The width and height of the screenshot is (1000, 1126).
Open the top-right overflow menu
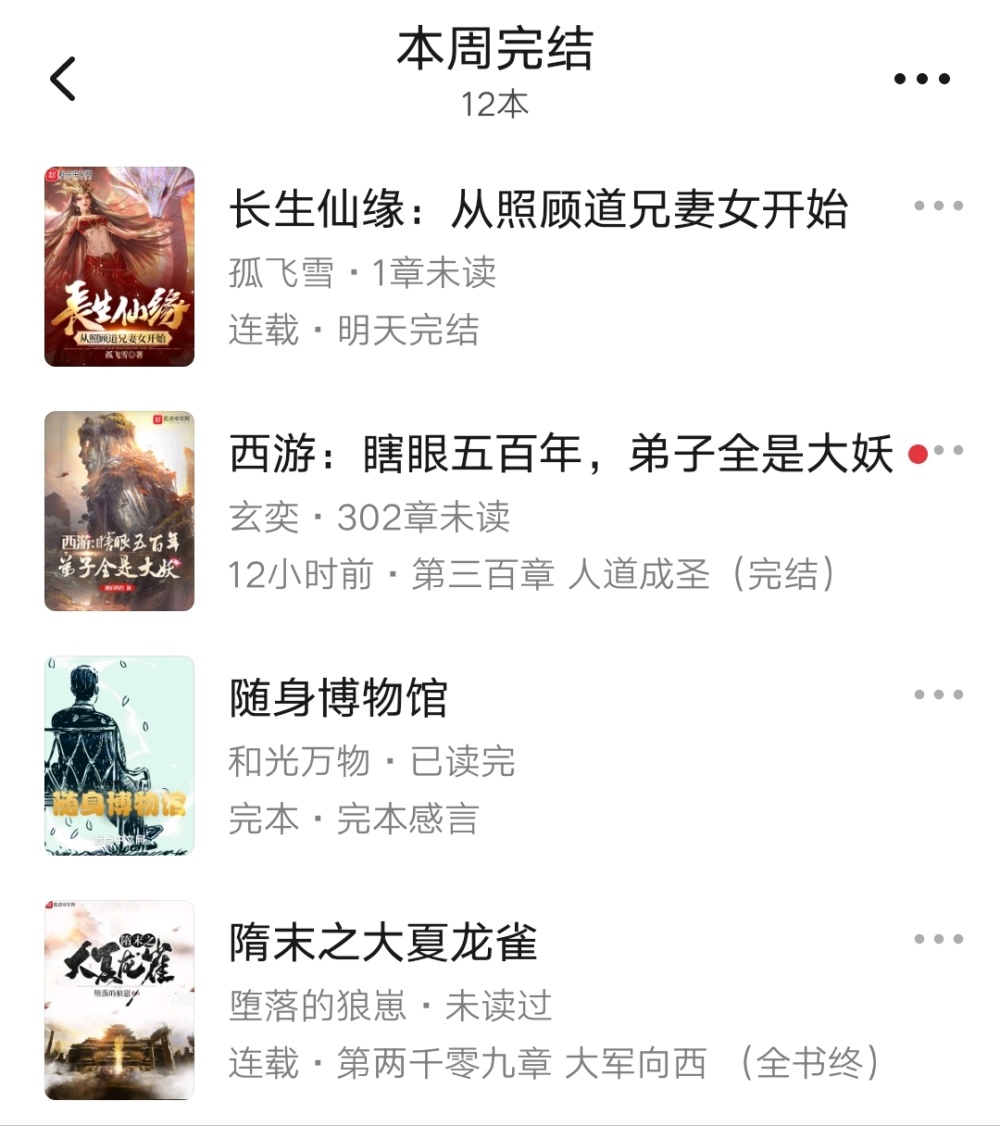click(x=921, y=79)
